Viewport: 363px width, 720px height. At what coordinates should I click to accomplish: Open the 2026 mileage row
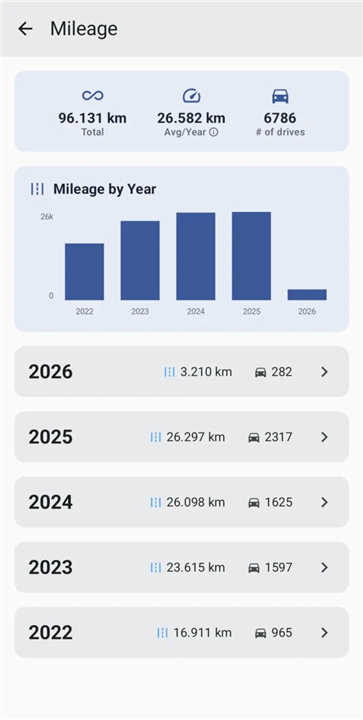(x=181, y=371)
